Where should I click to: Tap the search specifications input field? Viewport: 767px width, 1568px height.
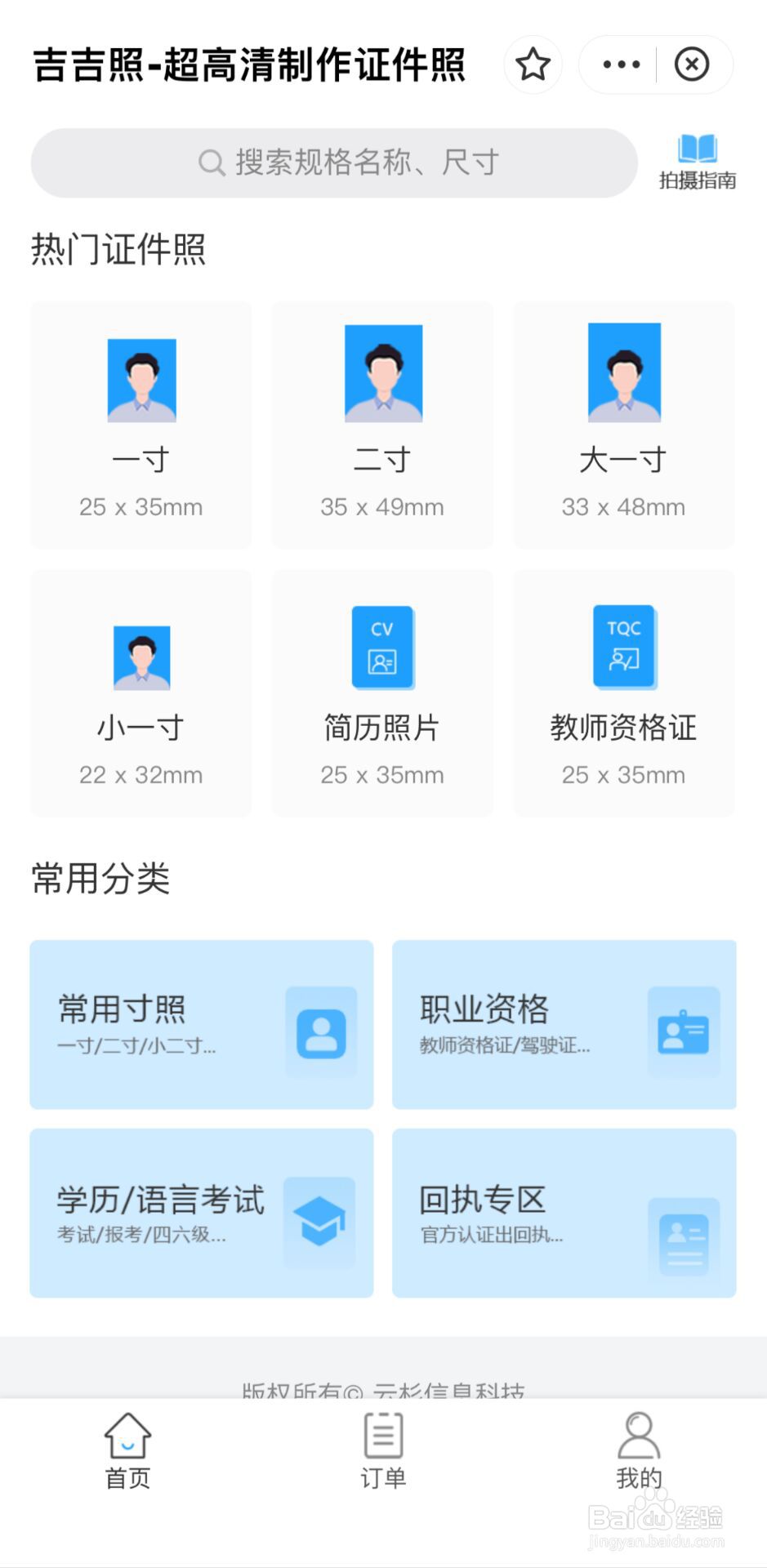pyautogui.click(x=335, y=162)
